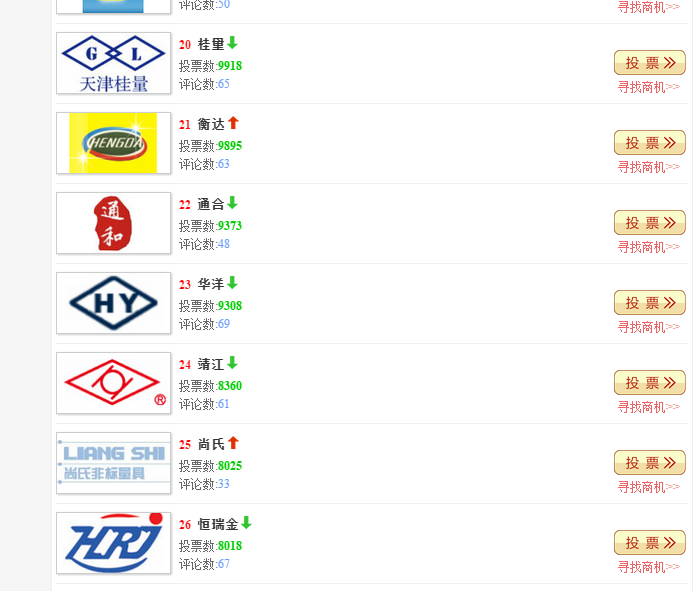Select the 华洋 HY logo tile
The height and width of the screenshot is (591, 693).
(x=113, y=303)
